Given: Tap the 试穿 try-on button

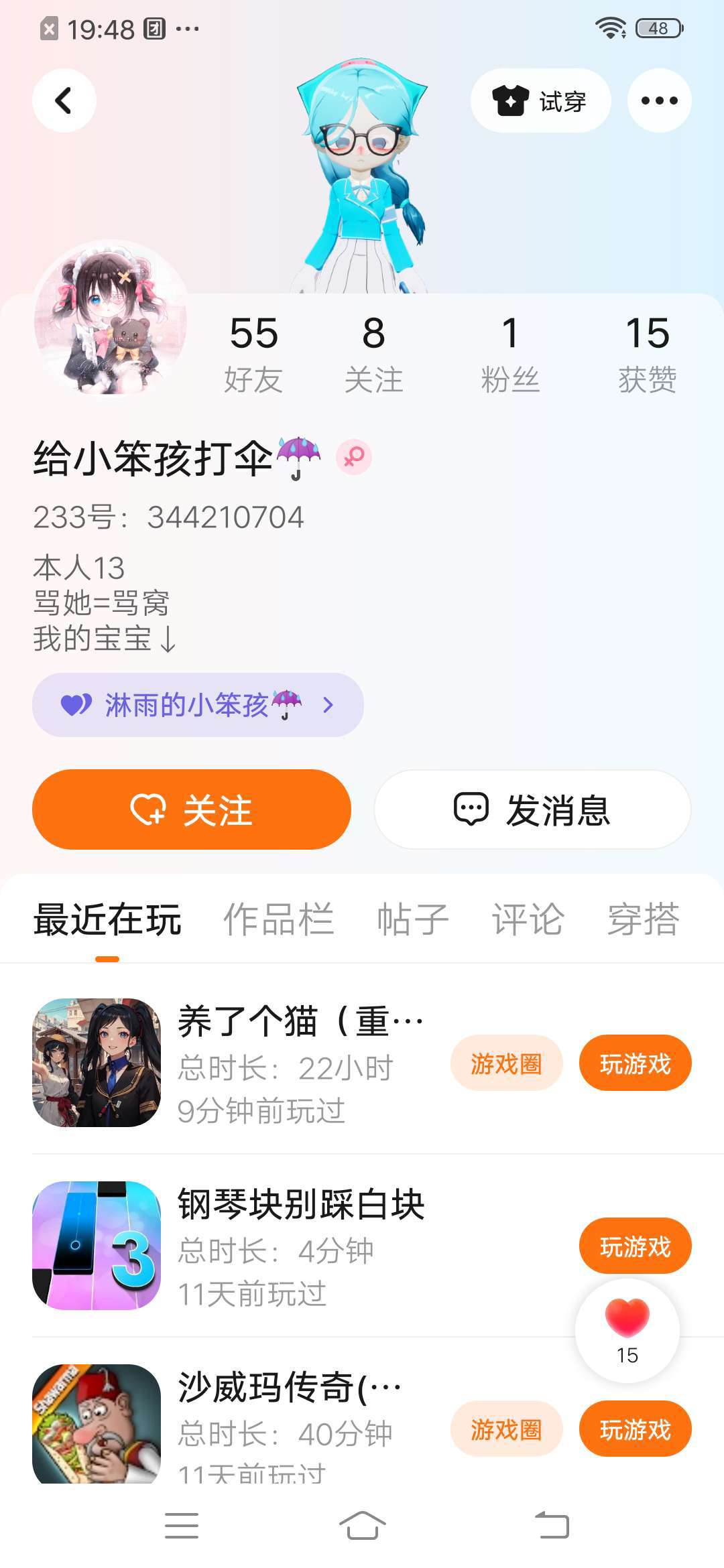Looking at the screenshot, I should point(540,101).
